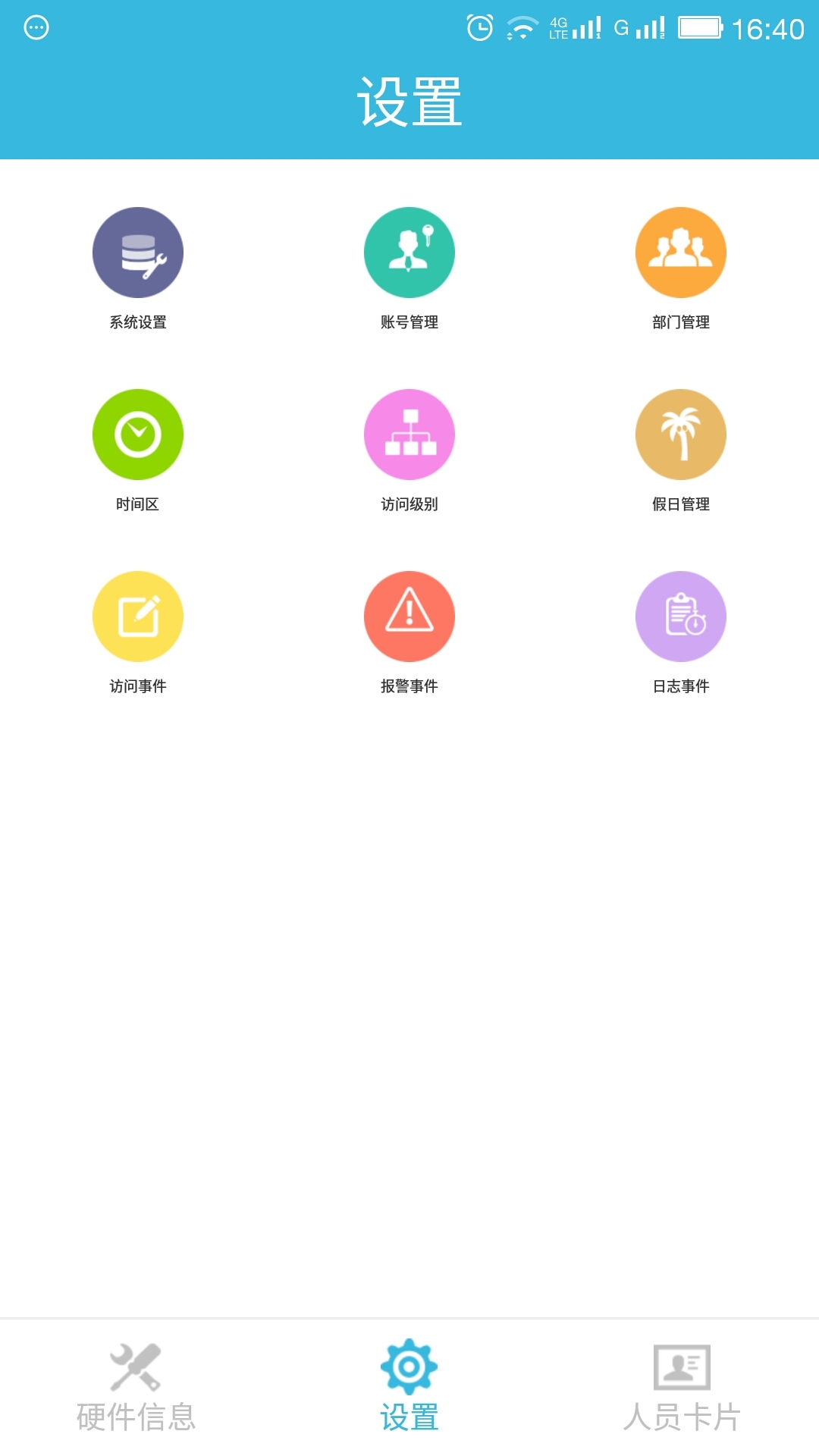Select the 账号管理 (Account Management) icon
Screen dimensions: 819x1456
click(409, 252)
